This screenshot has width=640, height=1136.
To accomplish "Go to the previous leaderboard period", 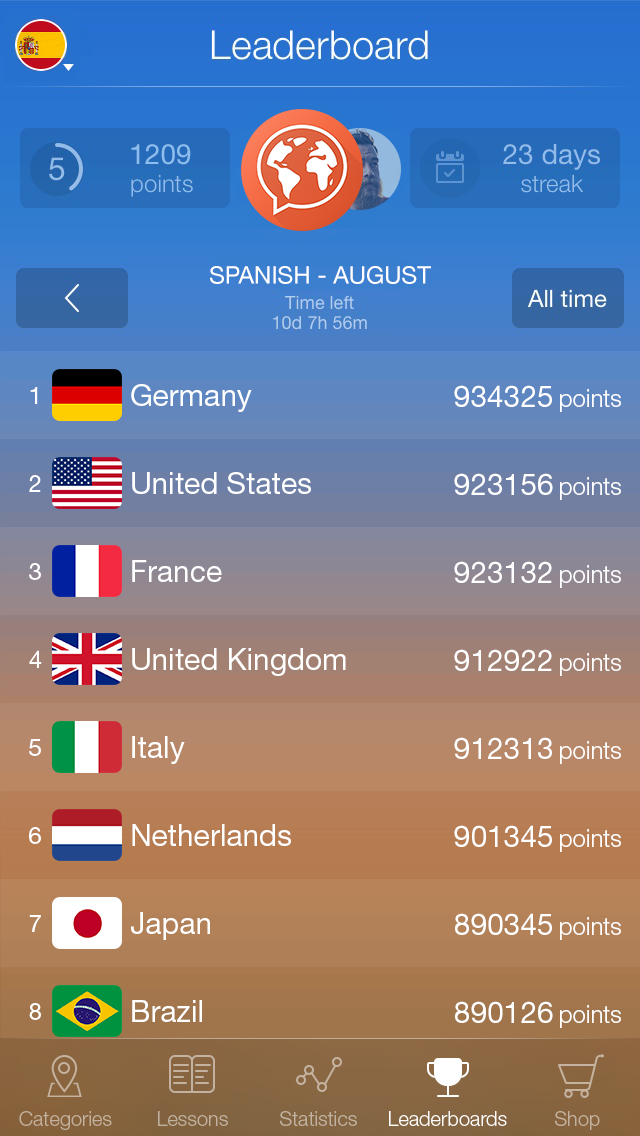I will tap(72, 298).
